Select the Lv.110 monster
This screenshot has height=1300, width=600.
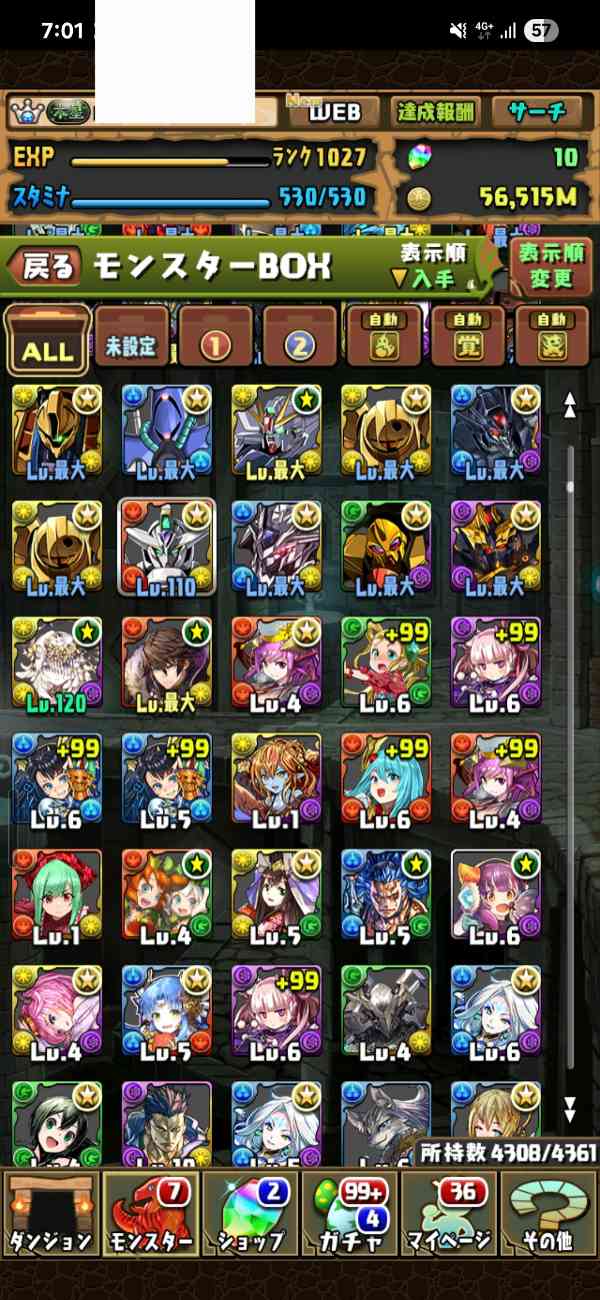166,548
